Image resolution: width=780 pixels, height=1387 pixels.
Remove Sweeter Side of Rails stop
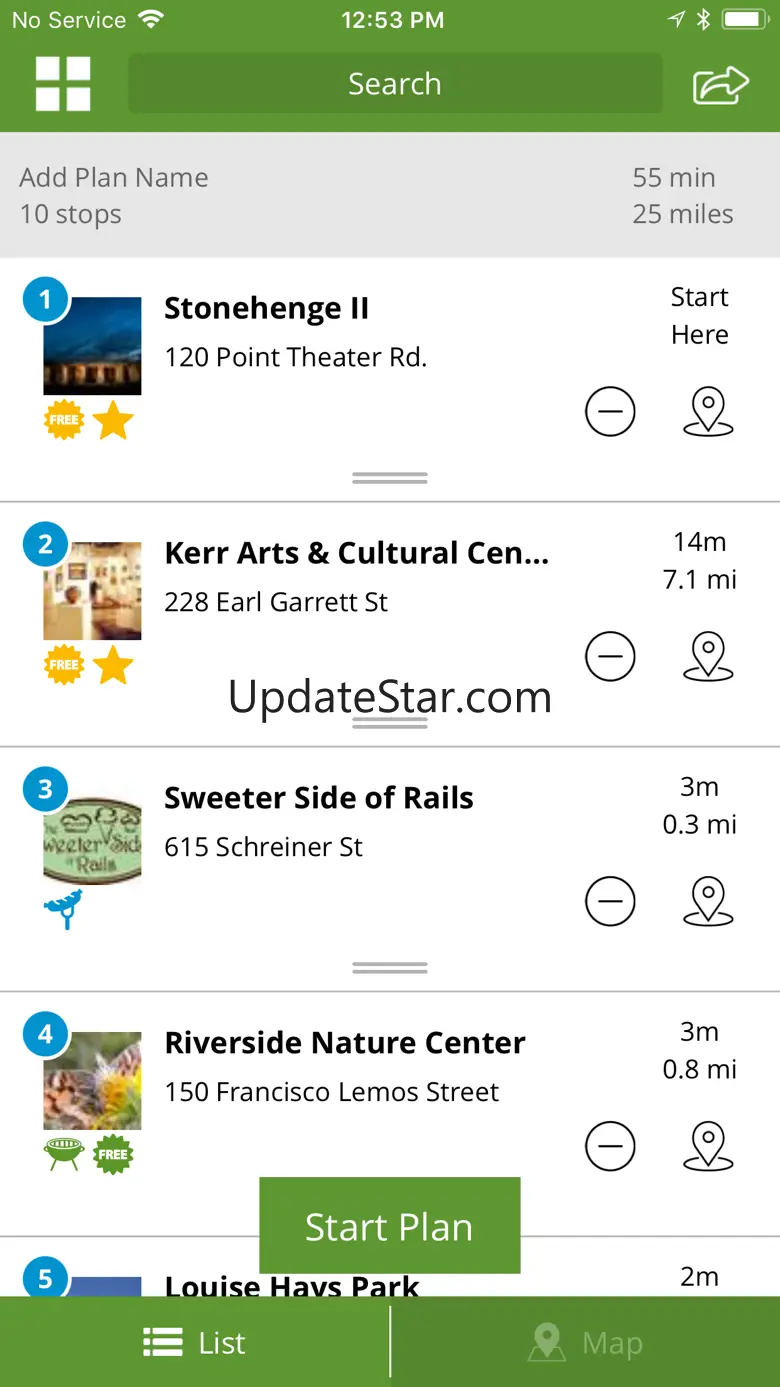(x=610, y=901)
